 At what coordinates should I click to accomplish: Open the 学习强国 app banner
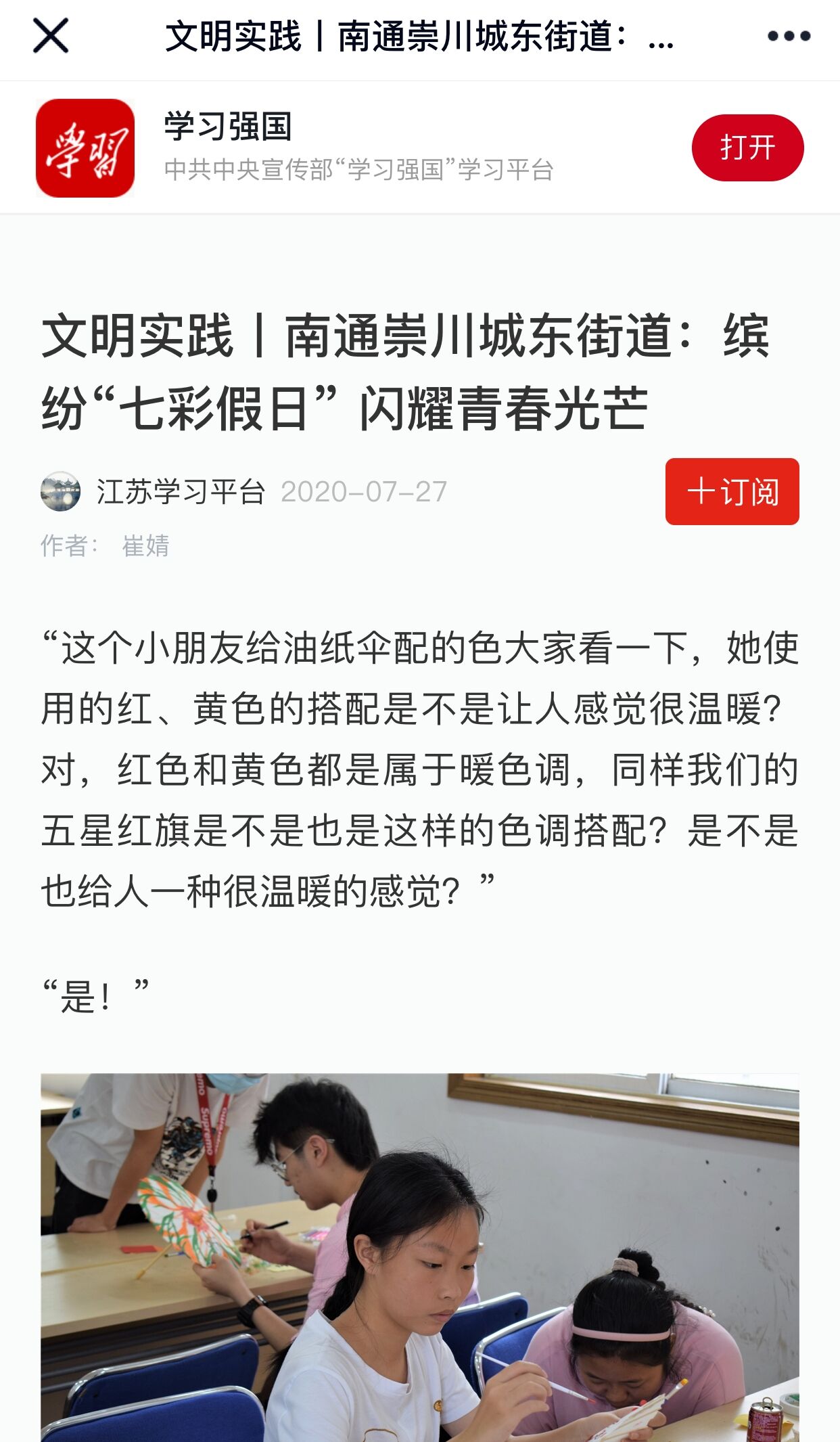click(358, 148)
